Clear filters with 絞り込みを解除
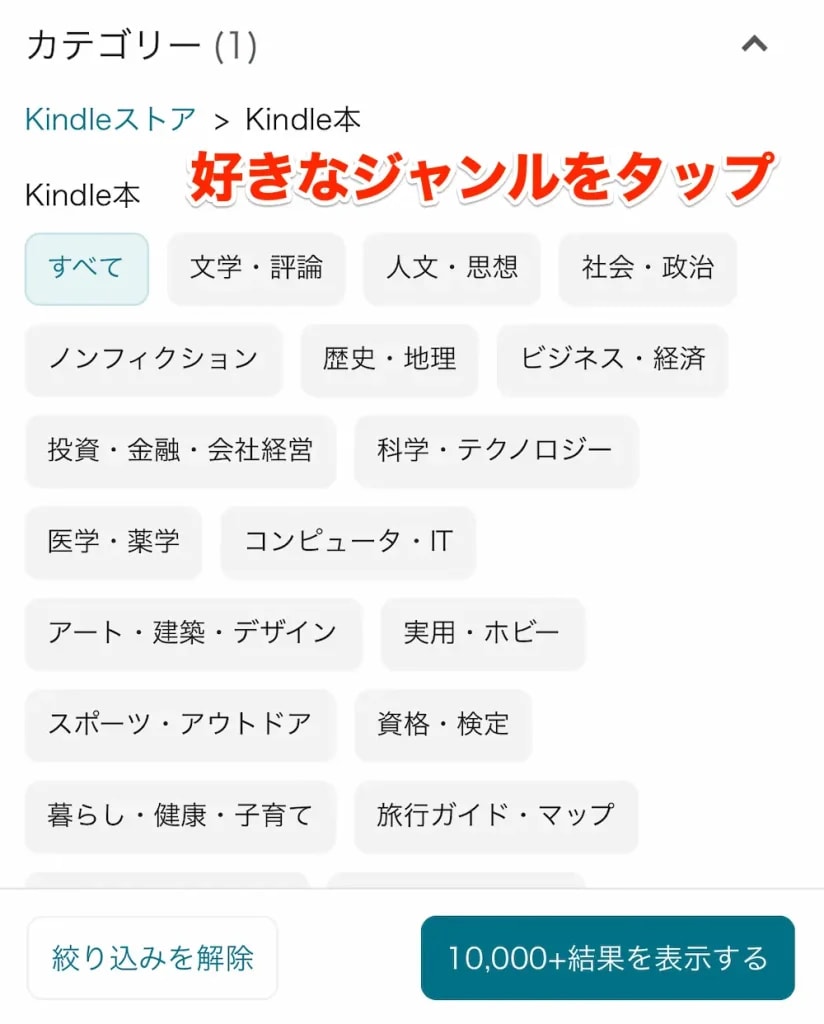Screen dimensions: 824x1024 point(152,958)
